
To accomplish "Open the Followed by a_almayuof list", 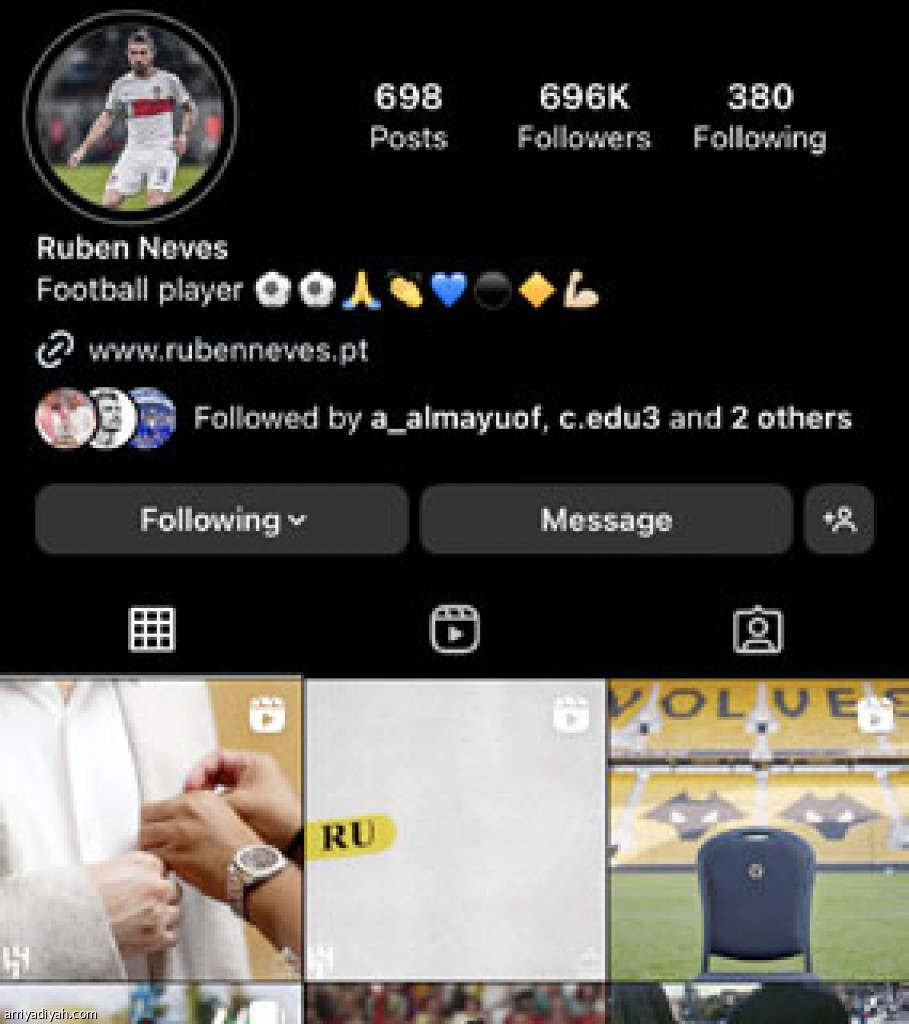I will [520, 418].
